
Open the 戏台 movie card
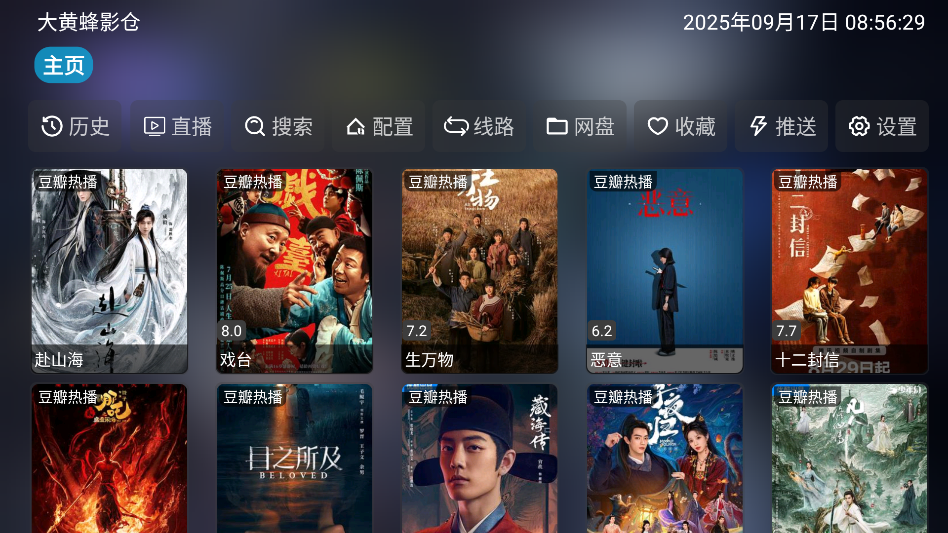point(294,270)
